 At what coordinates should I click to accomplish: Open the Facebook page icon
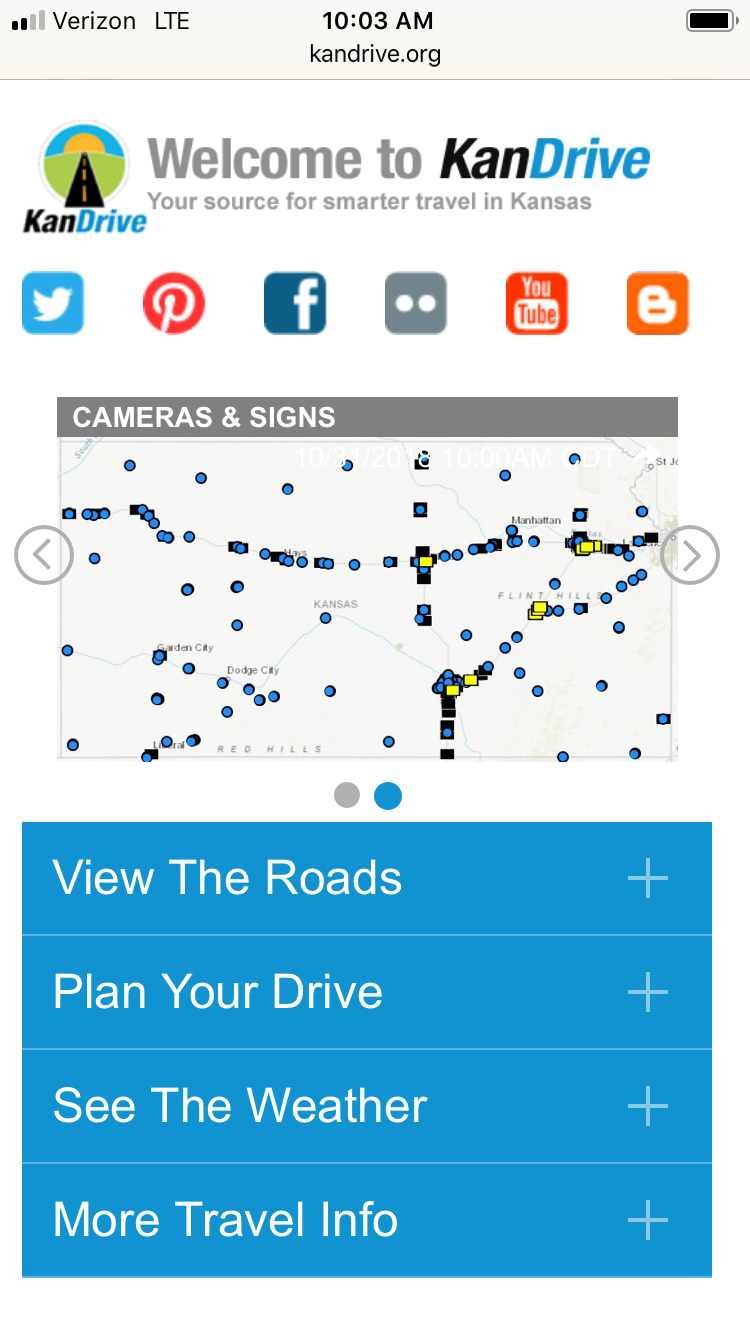coord(295,303)
